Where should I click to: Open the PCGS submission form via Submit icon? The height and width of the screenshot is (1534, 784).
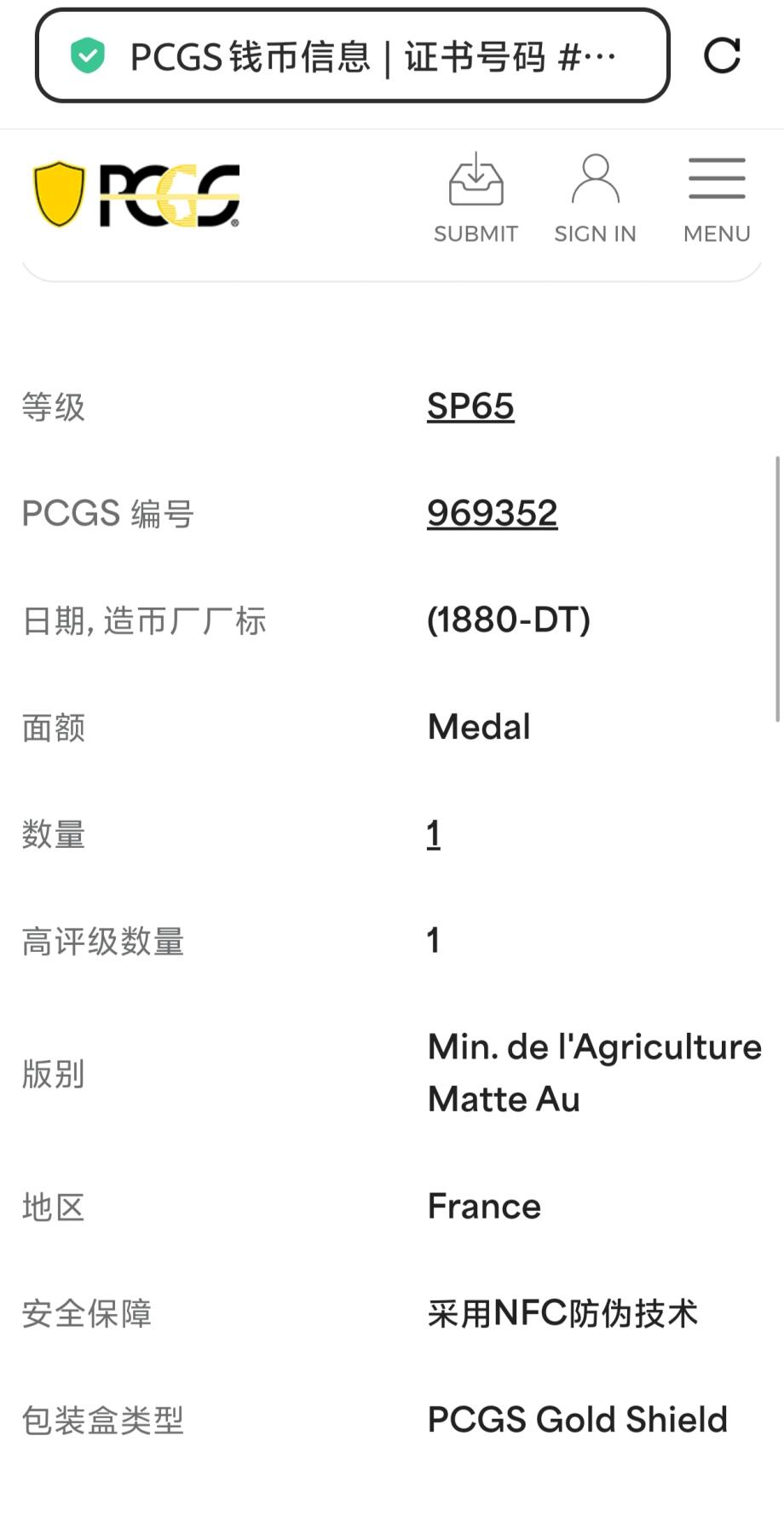click(475, 194)
